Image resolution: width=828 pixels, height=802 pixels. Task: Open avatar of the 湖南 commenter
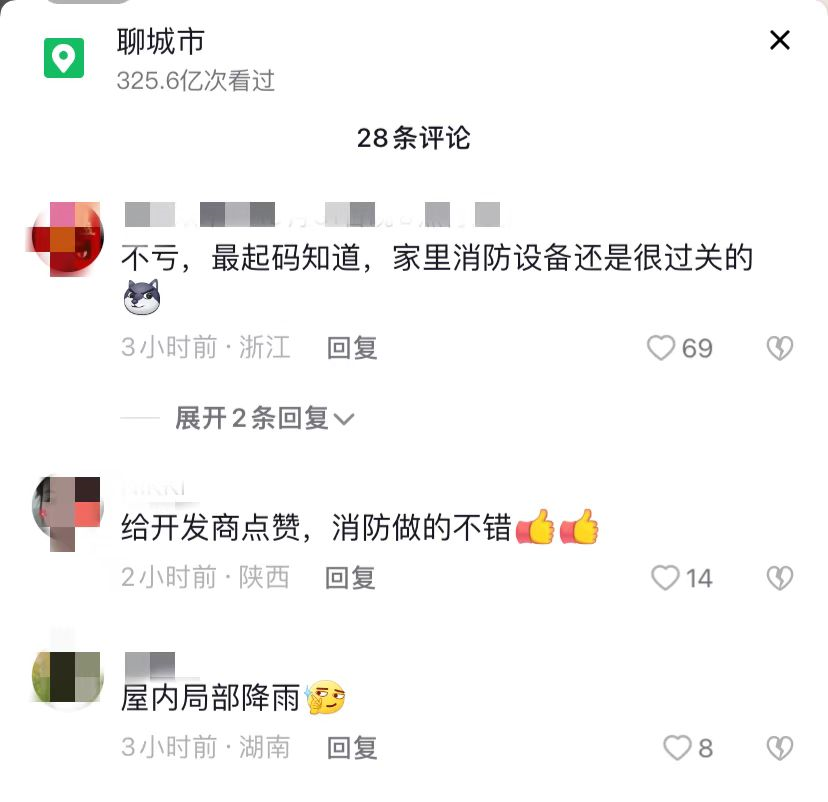[67, 677]
